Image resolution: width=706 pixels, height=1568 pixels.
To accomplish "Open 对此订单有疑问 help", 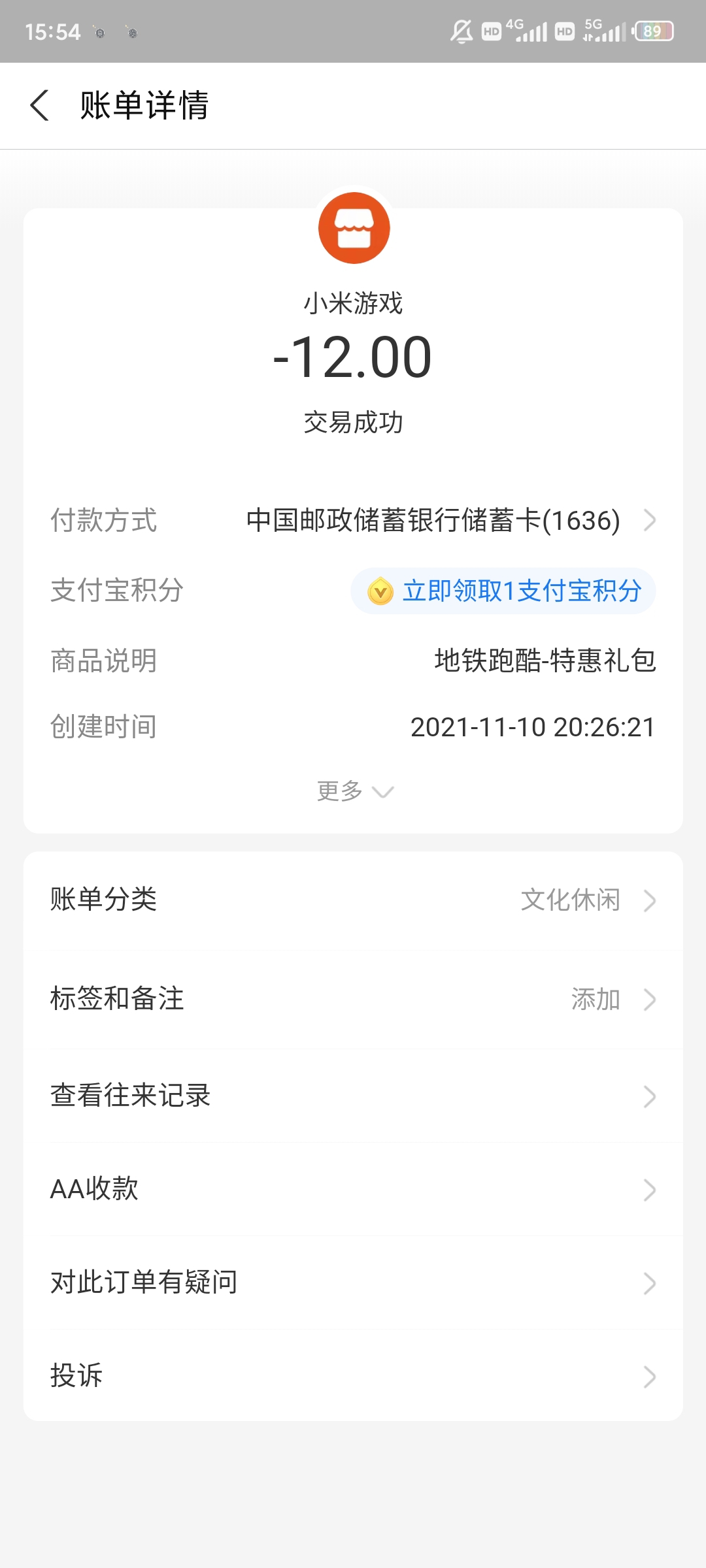I will coord(353,1283).
